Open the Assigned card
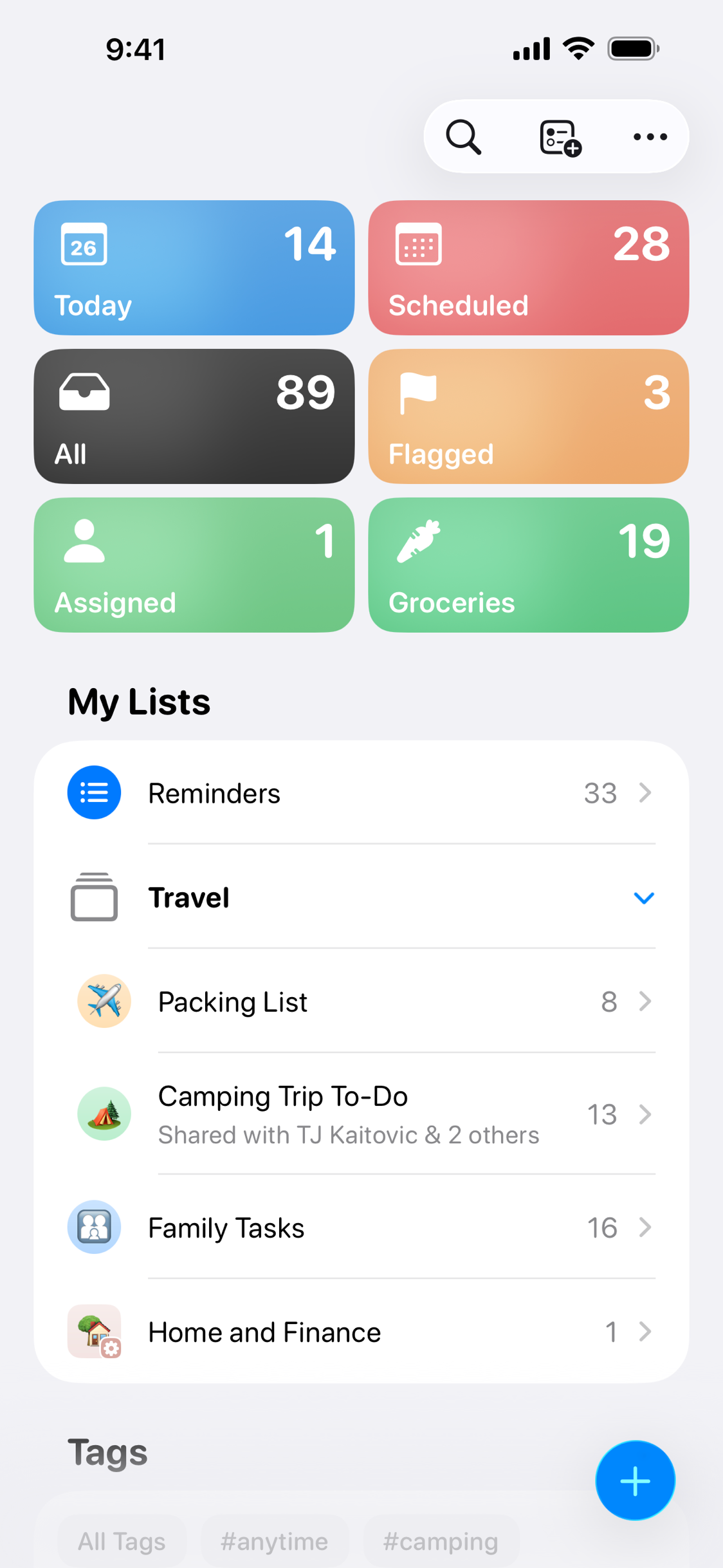The image size is (723, 1568). (194, 565)
